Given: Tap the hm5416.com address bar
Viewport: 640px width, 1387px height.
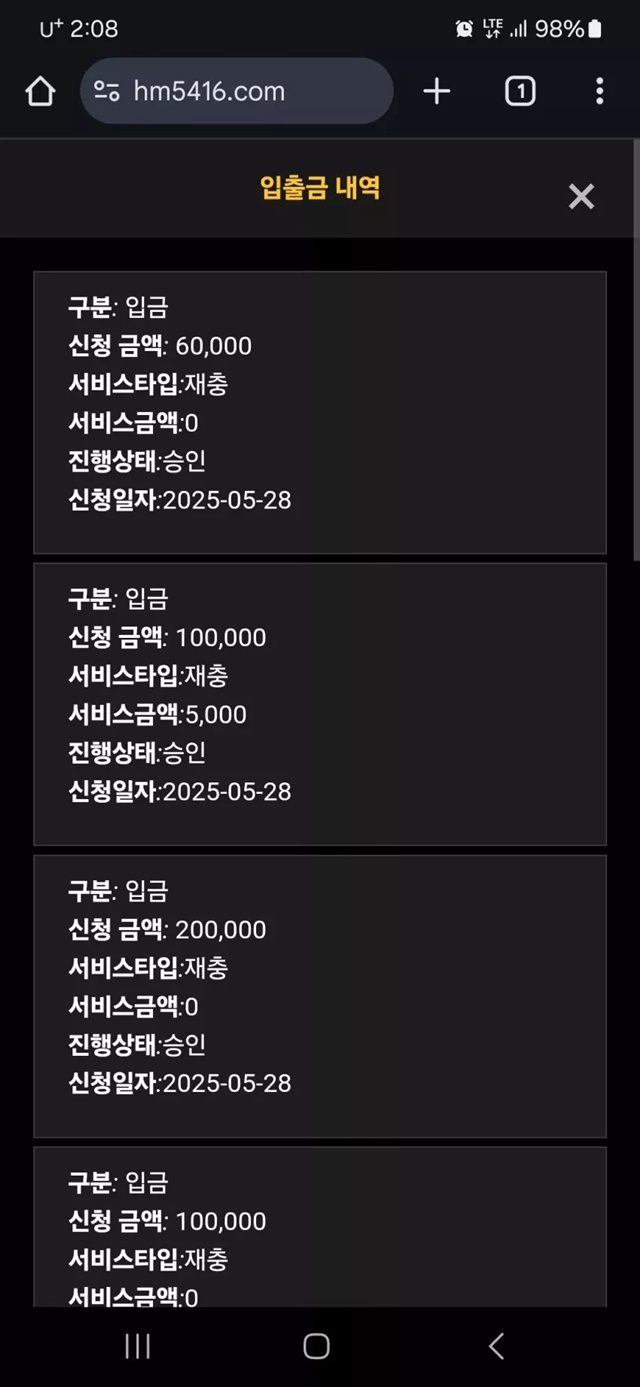Looking at the screenshot, I should 237,91.
